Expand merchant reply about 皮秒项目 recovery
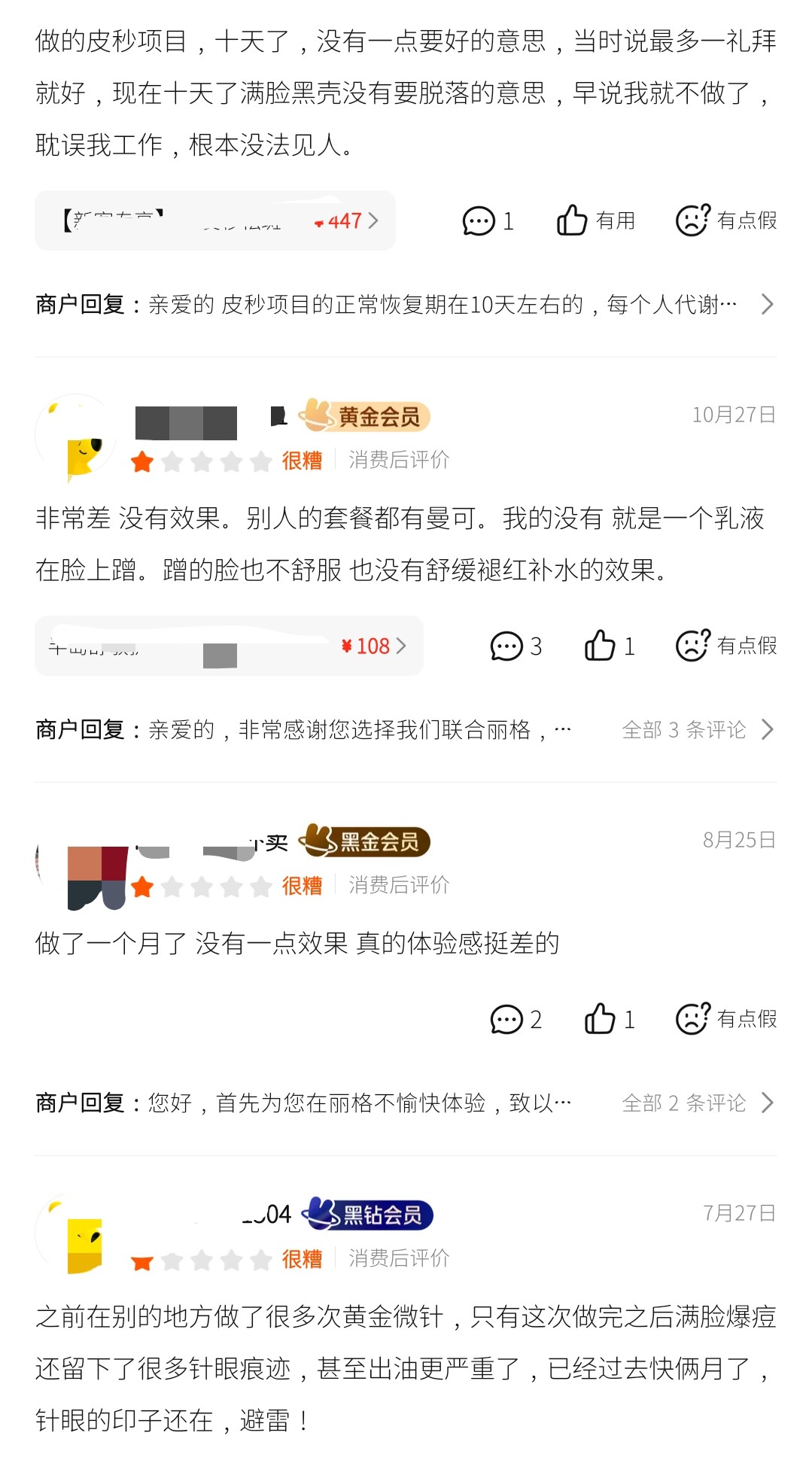The height and width of the screenshot is (1457, 812). [x=405, y=305]
